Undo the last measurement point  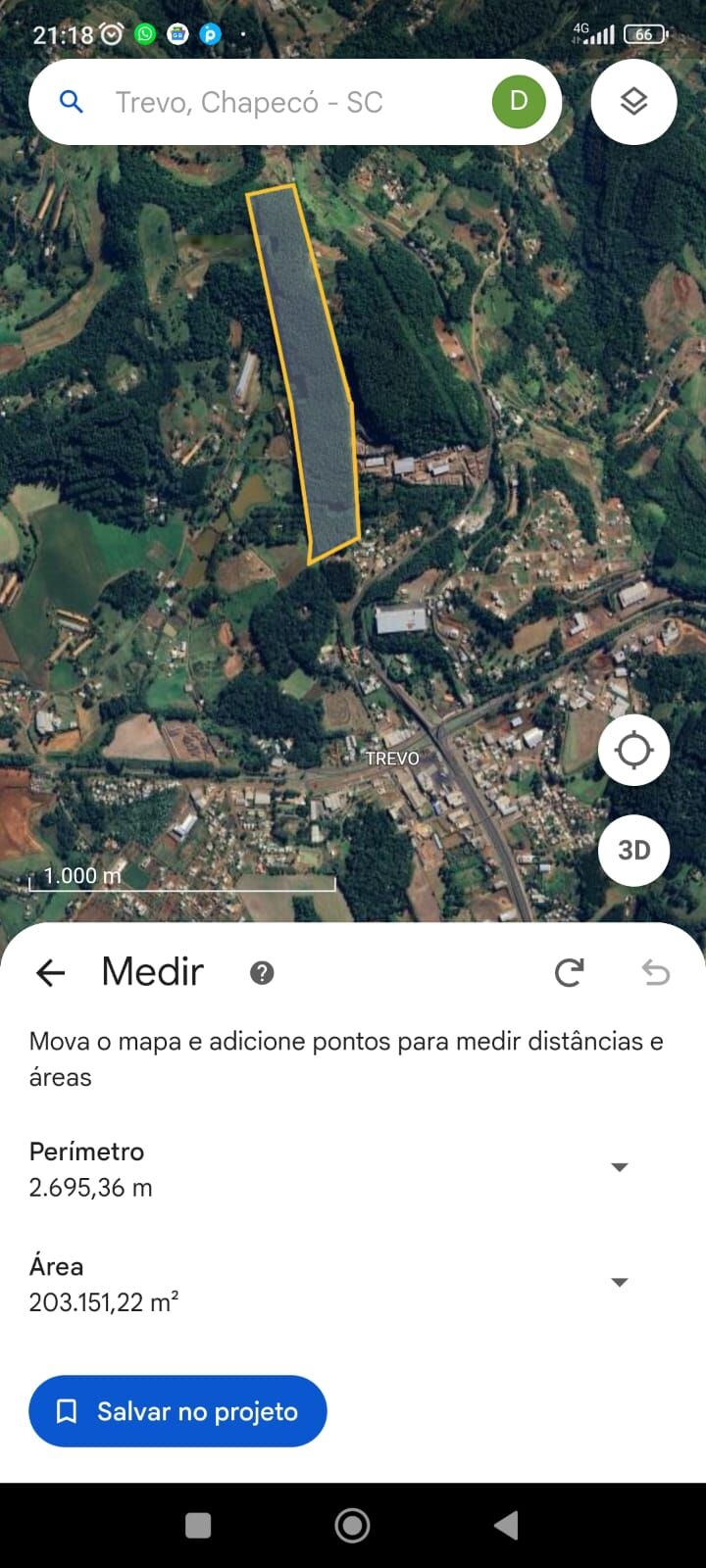[x=655, y=972]
